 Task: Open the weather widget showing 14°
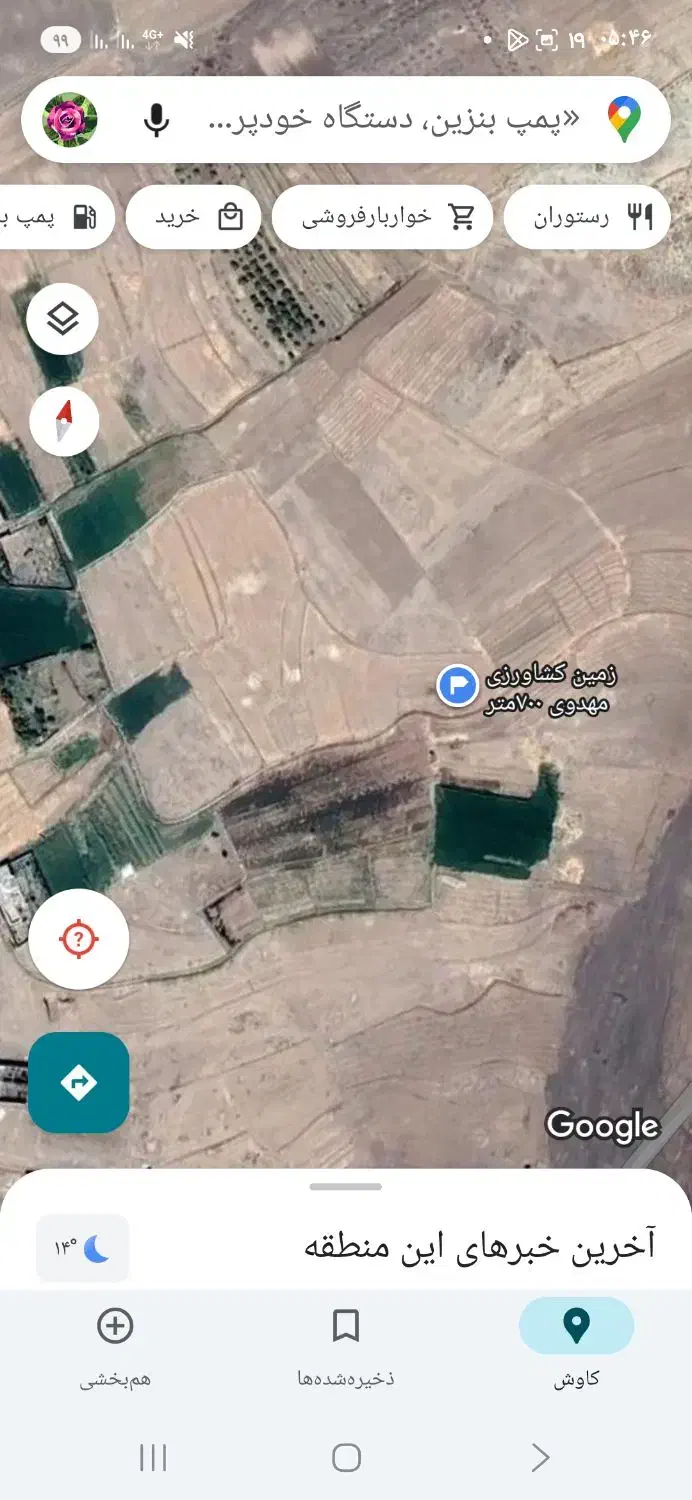(83, 1248)
